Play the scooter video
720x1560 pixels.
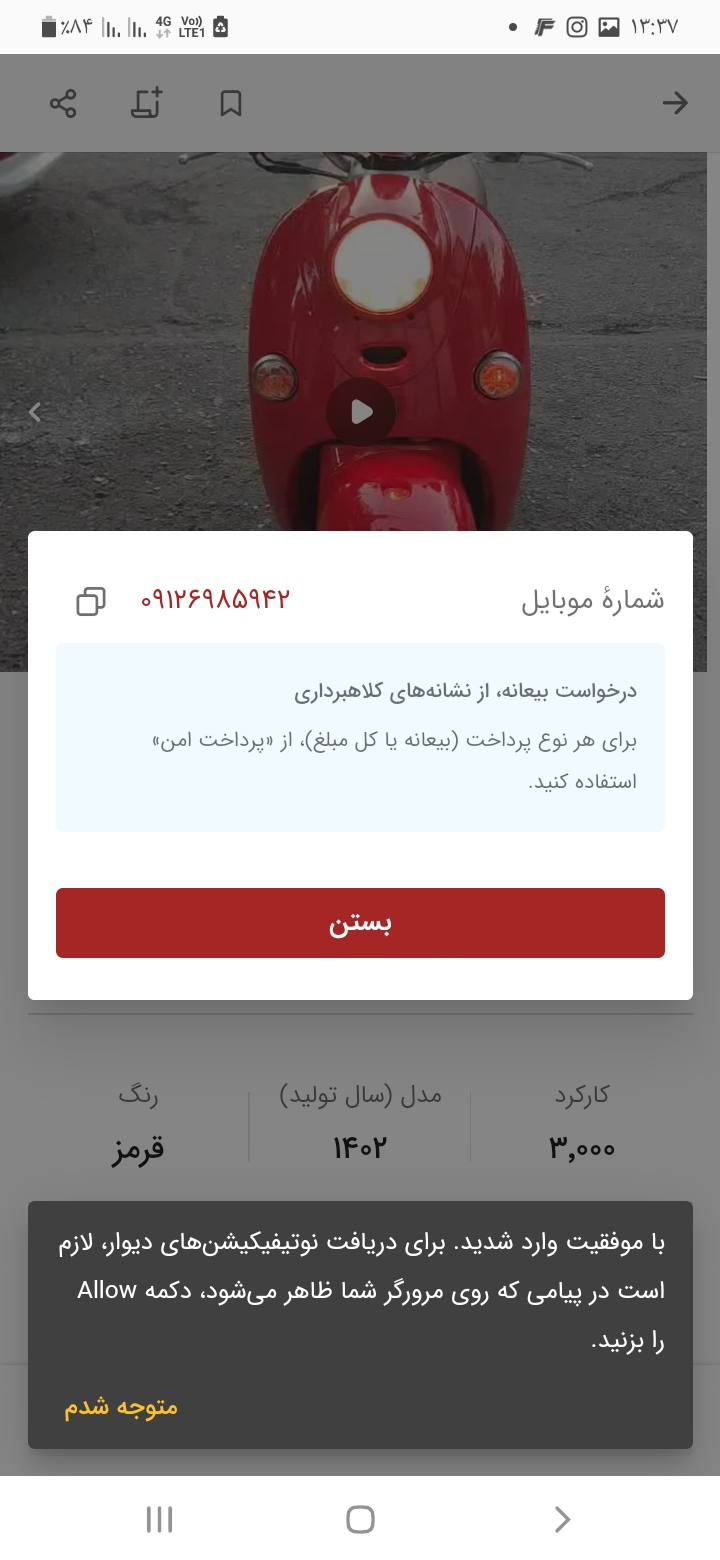tap(361, 412)
